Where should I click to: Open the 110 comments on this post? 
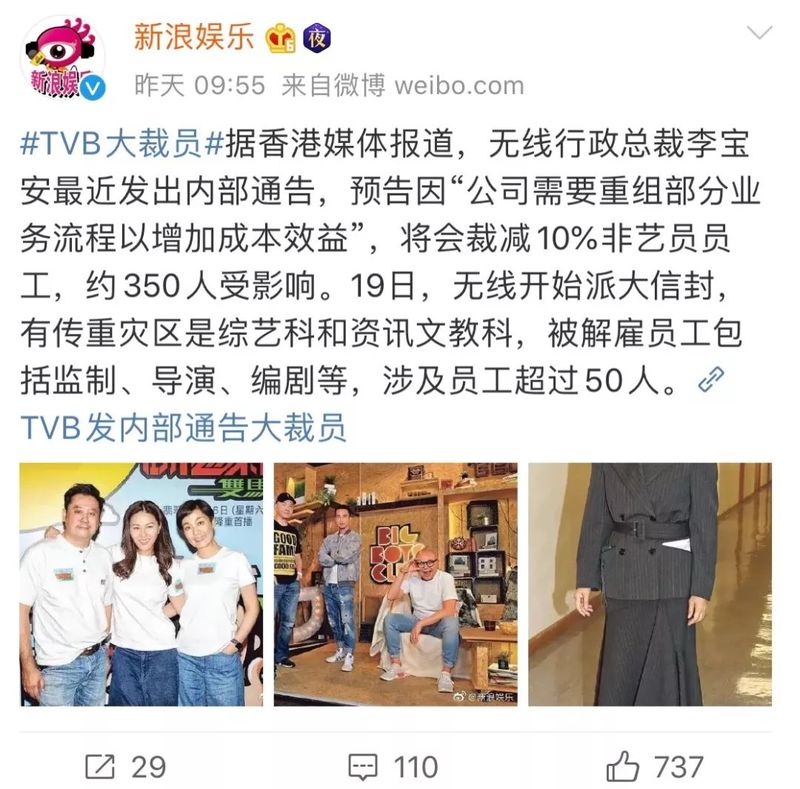tap(393, 767)
